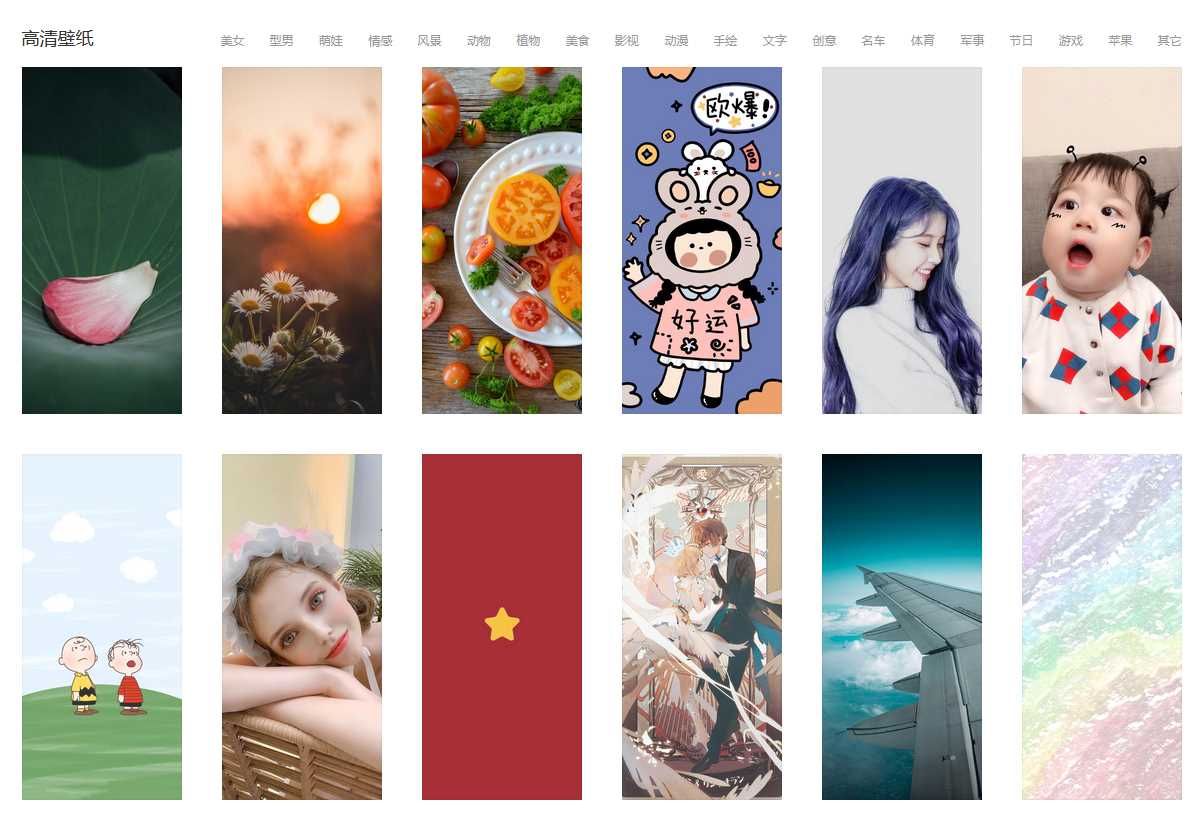Open the 动物 category

(478, 41)
